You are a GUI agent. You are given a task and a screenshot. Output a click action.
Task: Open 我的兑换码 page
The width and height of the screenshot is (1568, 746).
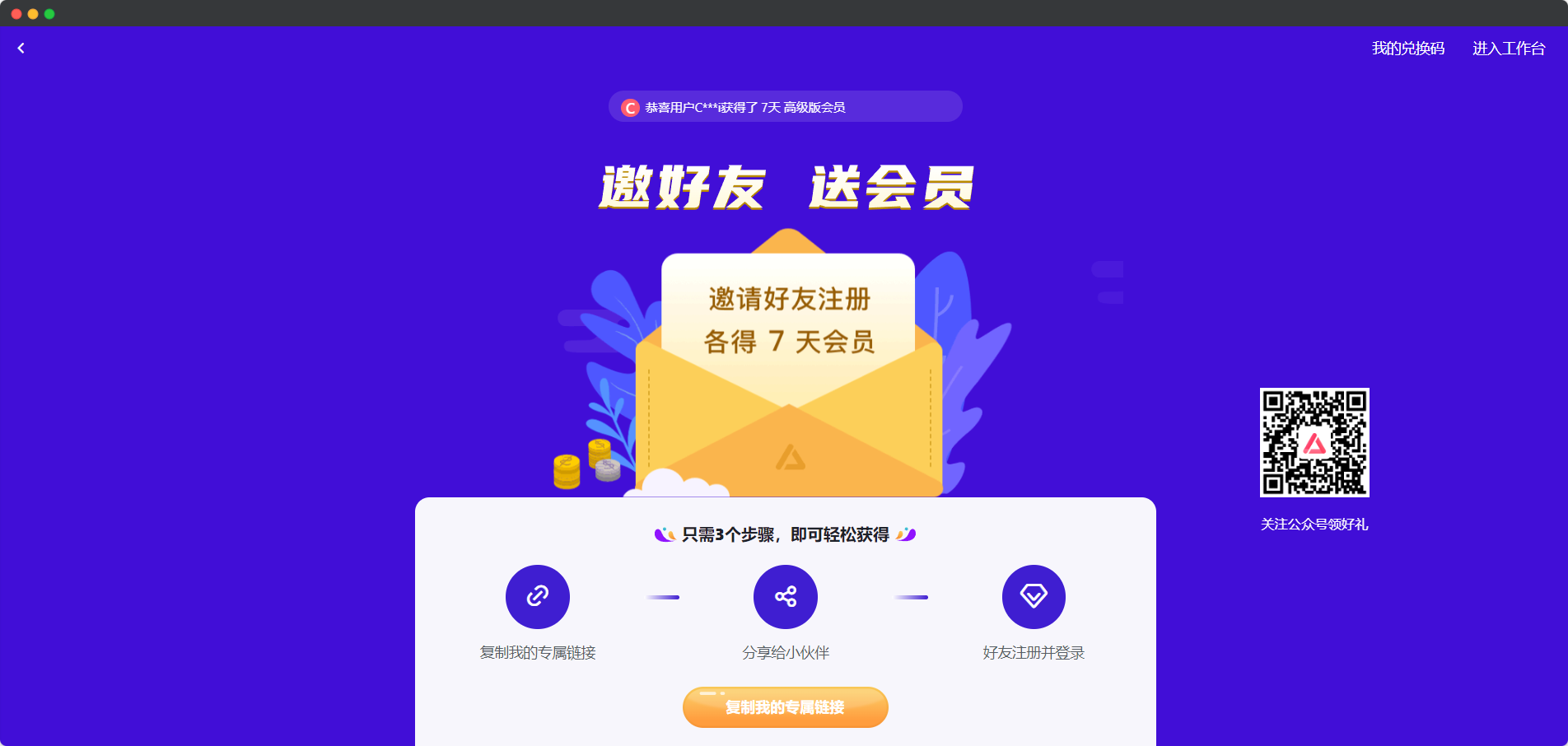click(1407, 49)
